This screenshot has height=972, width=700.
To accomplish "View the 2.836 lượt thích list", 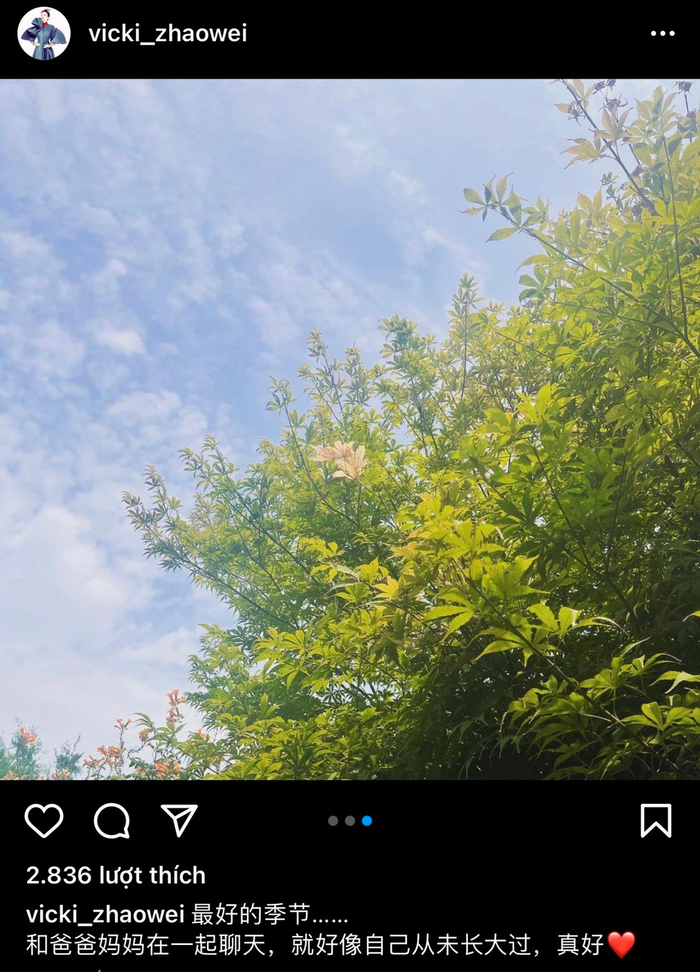I will 116,876.
